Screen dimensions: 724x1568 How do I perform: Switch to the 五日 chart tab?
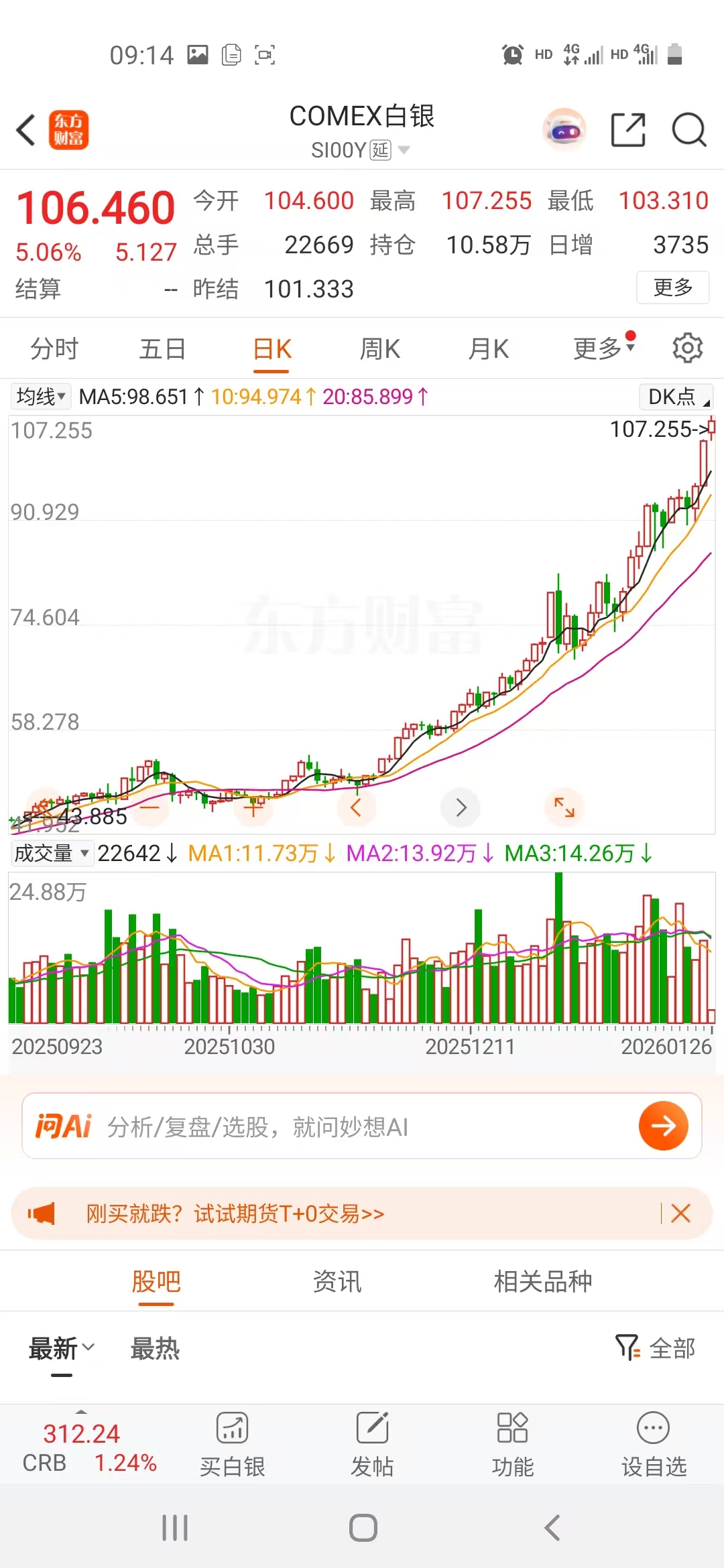coord(162,349)
